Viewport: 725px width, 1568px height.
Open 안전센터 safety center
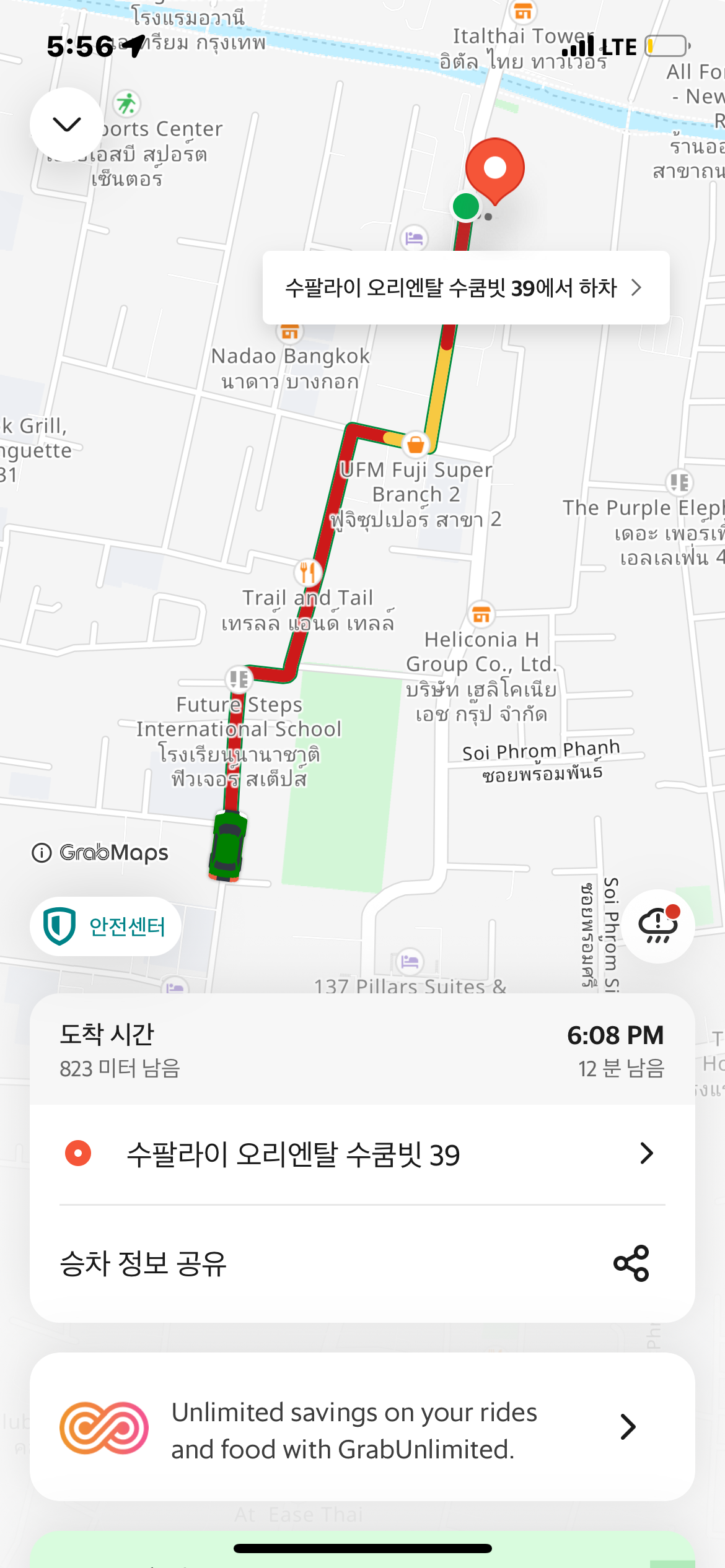click(x=105, y=926)
